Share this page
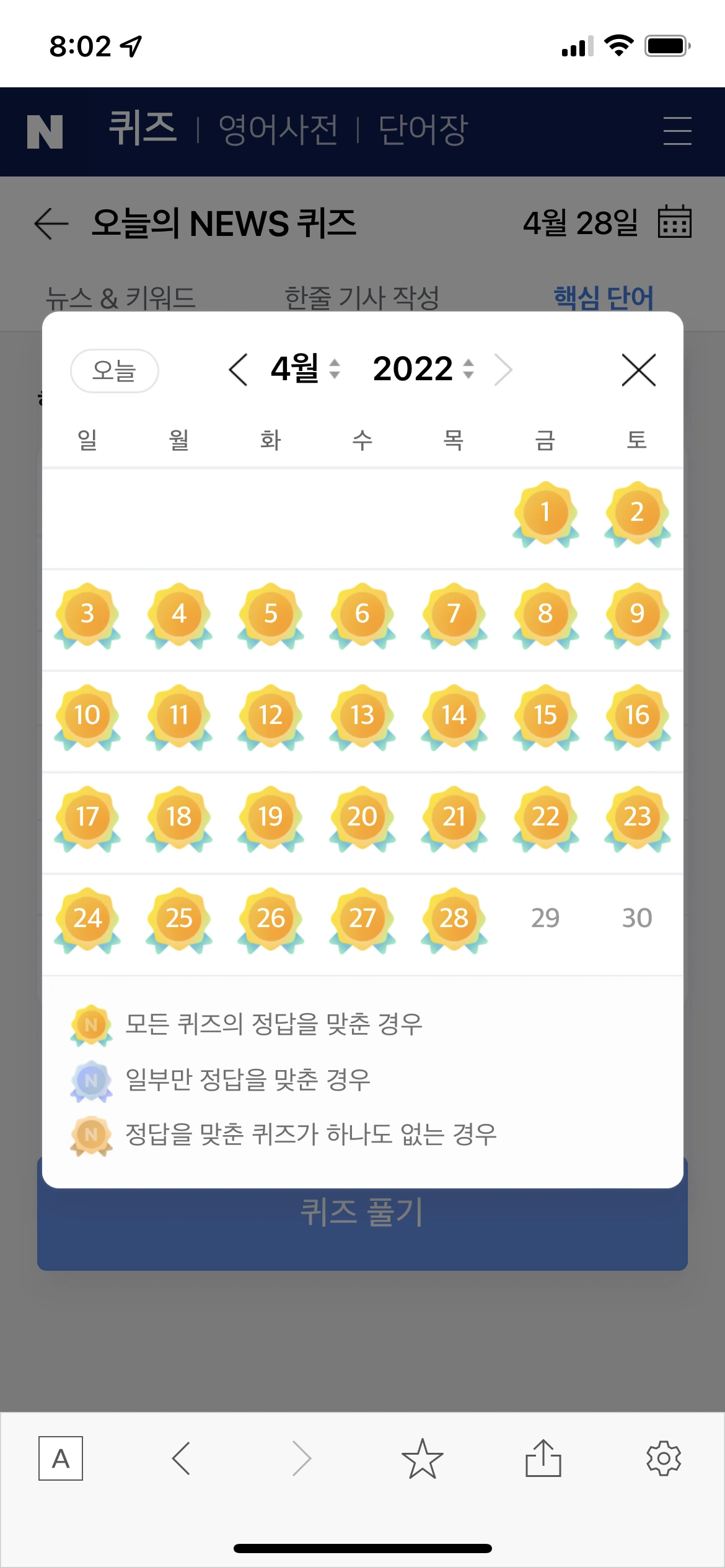Screen dimensions: 725x1568 click(x=543, y=1458)
